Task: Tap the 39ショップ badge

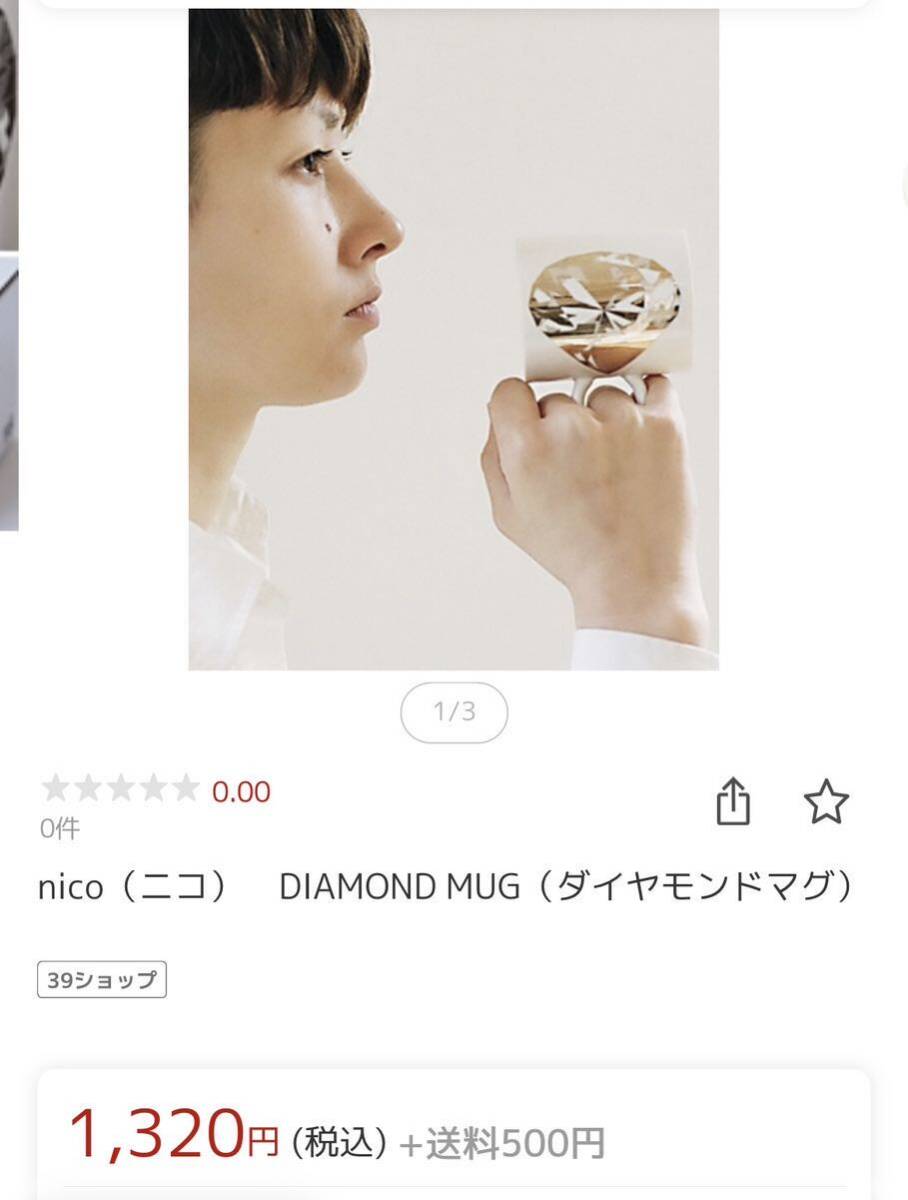Action: [102, 980]
